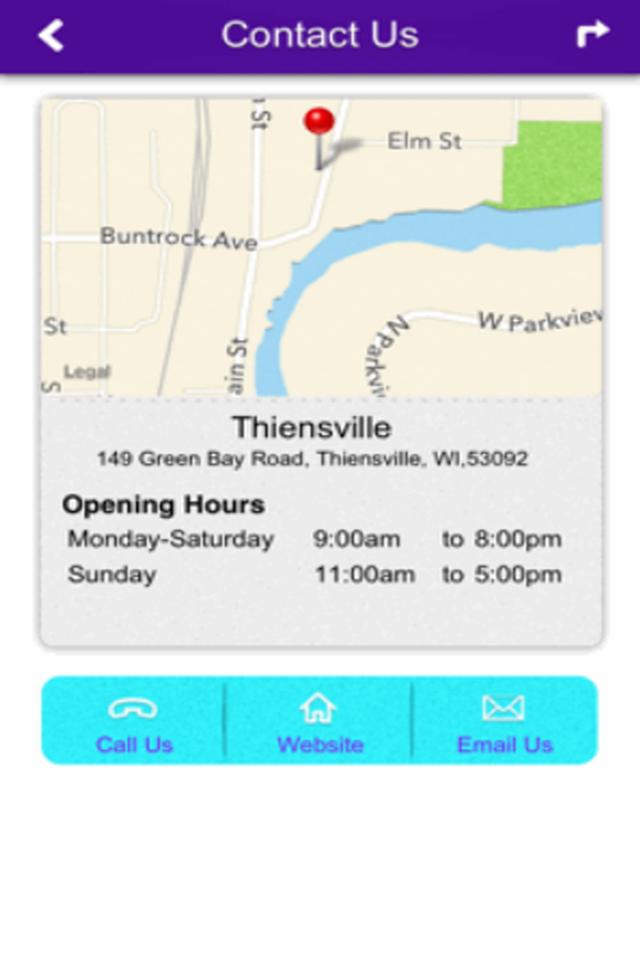Open the map's Legal link

[x=87, y=372]
